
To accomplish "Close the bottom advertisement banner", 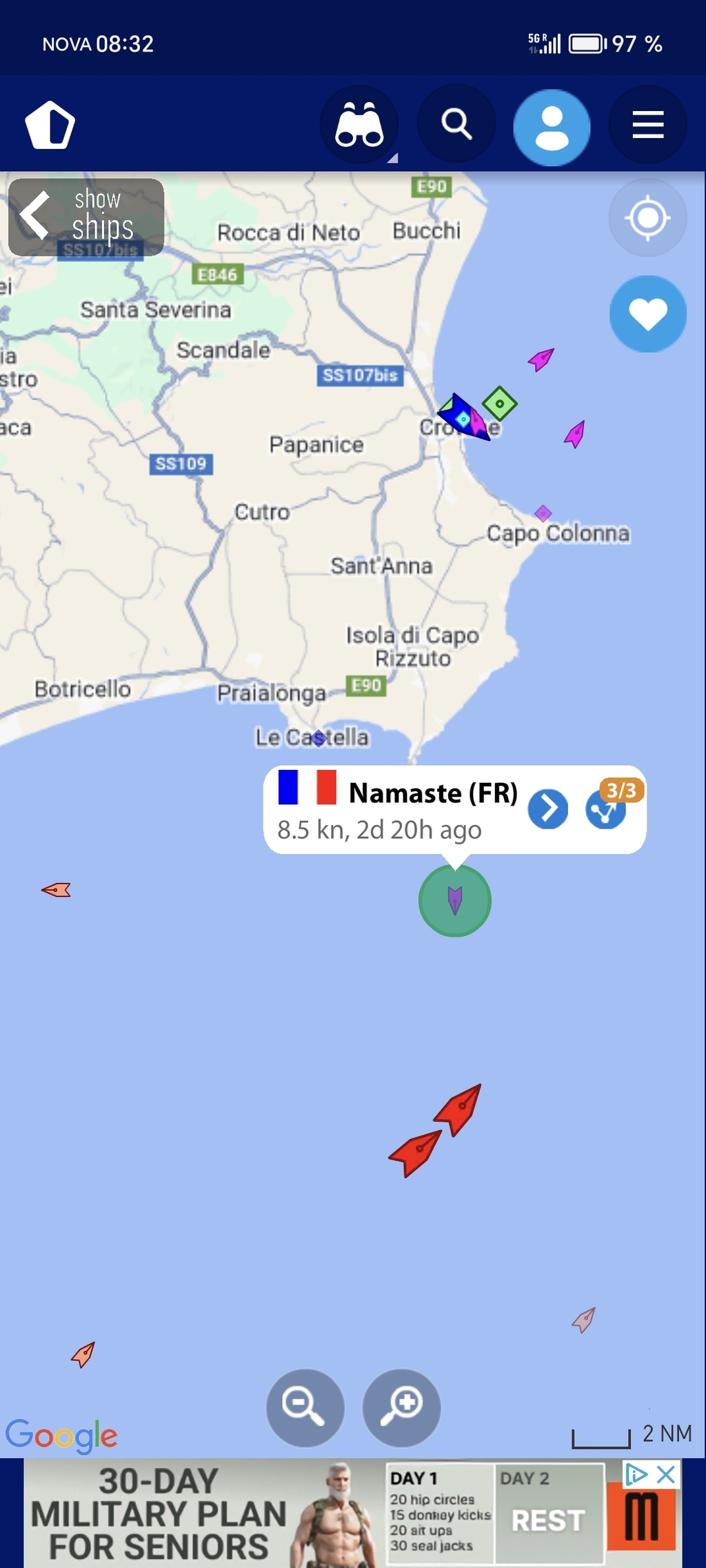I will pos(666,1474).
